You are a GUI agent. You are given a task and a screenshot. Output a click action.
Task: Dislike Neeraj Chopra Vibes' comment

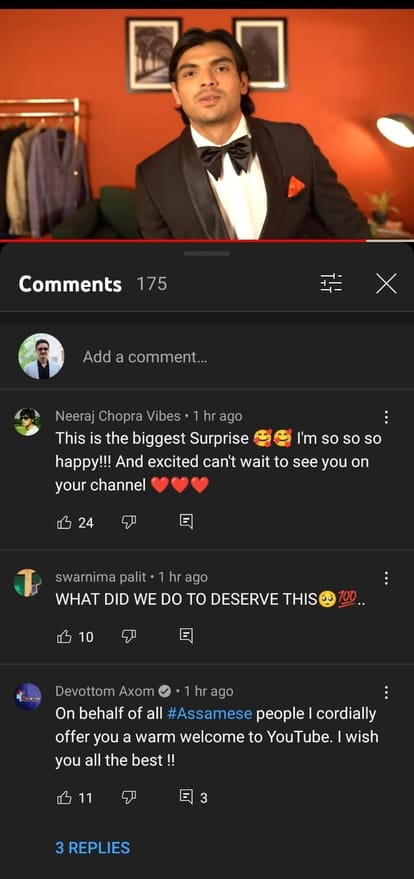point(129,523)
